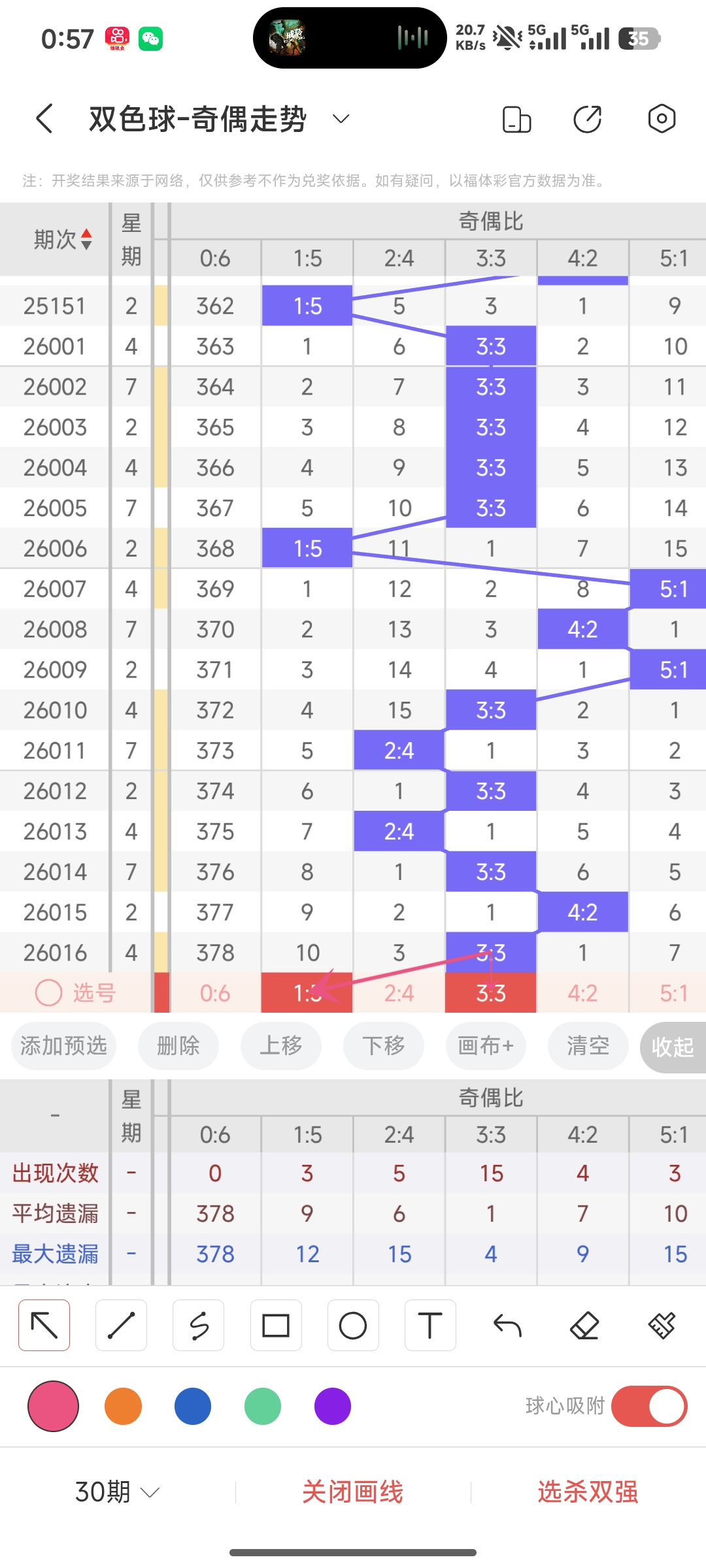
Task: Select the straight line drawing tool
Action: pyautogui.click(x=121, y=1325)
